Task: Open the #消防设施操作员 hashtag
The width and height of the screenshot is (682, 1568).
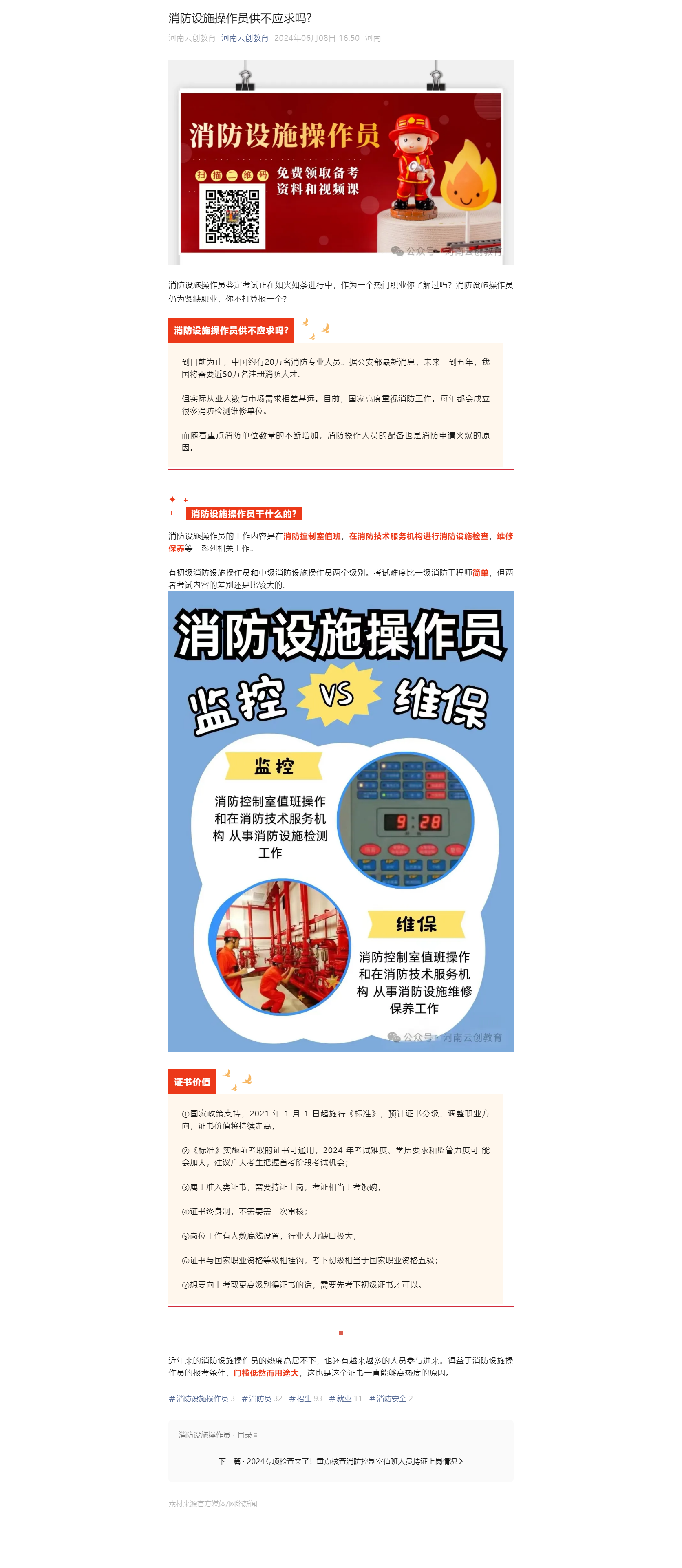Action: tap(201, 1398)
